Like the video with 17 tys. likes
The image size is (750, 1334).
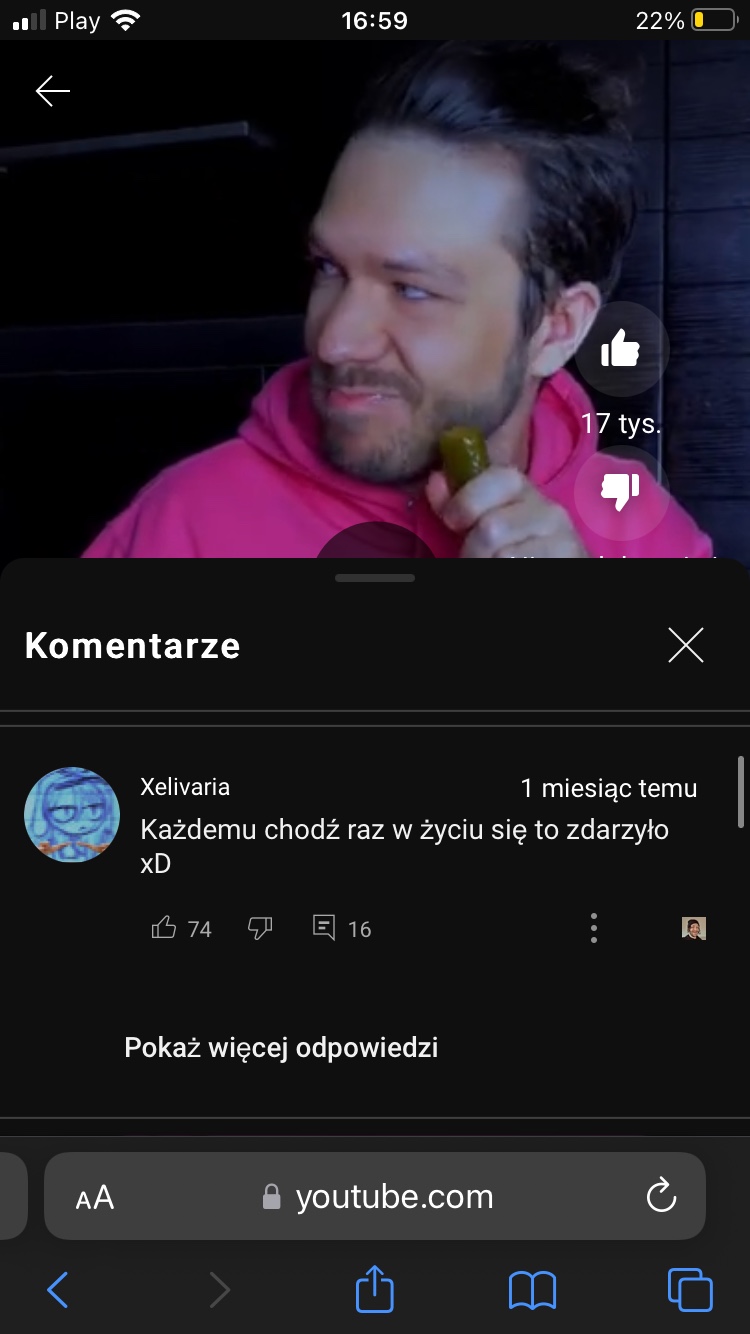(620, 350)
